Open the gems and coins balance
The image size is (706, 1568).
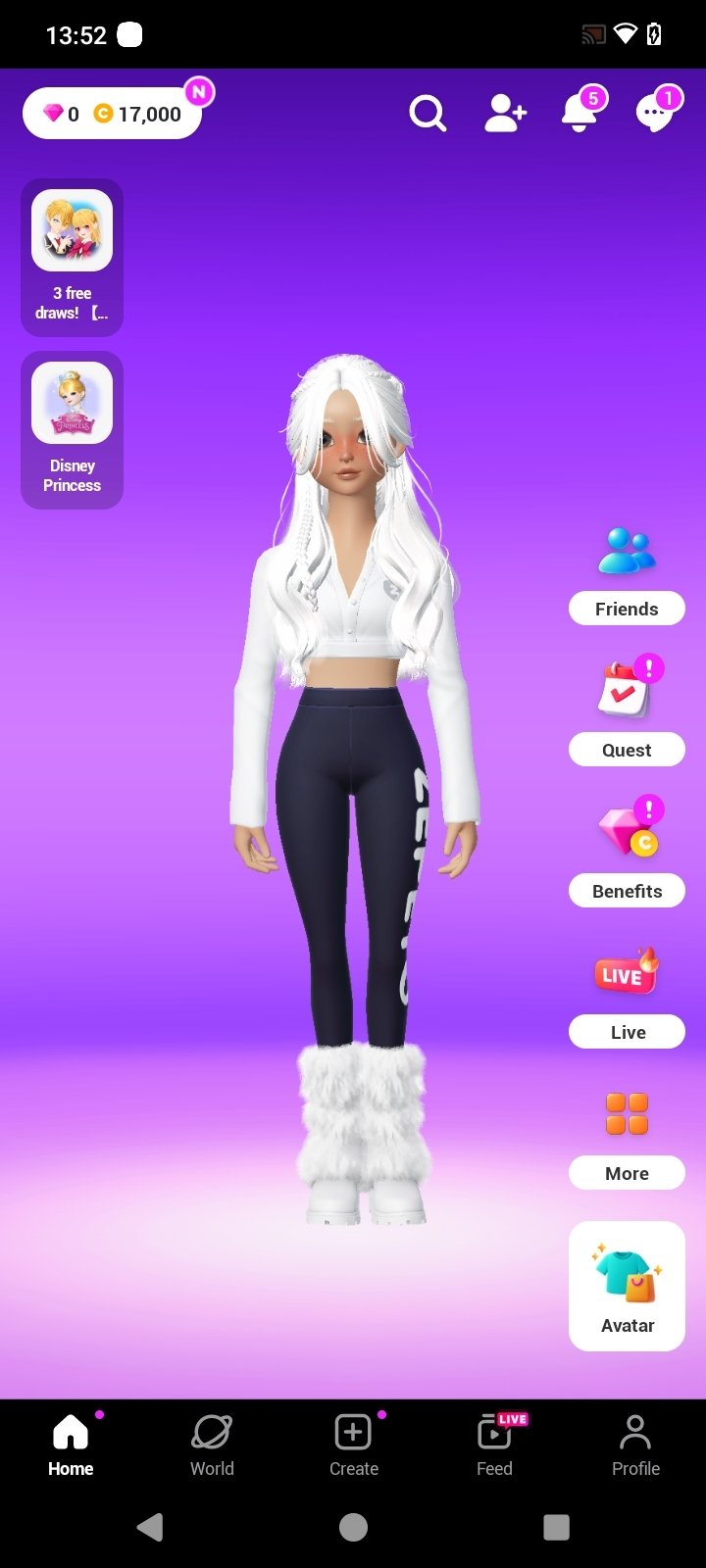(112, 114)
